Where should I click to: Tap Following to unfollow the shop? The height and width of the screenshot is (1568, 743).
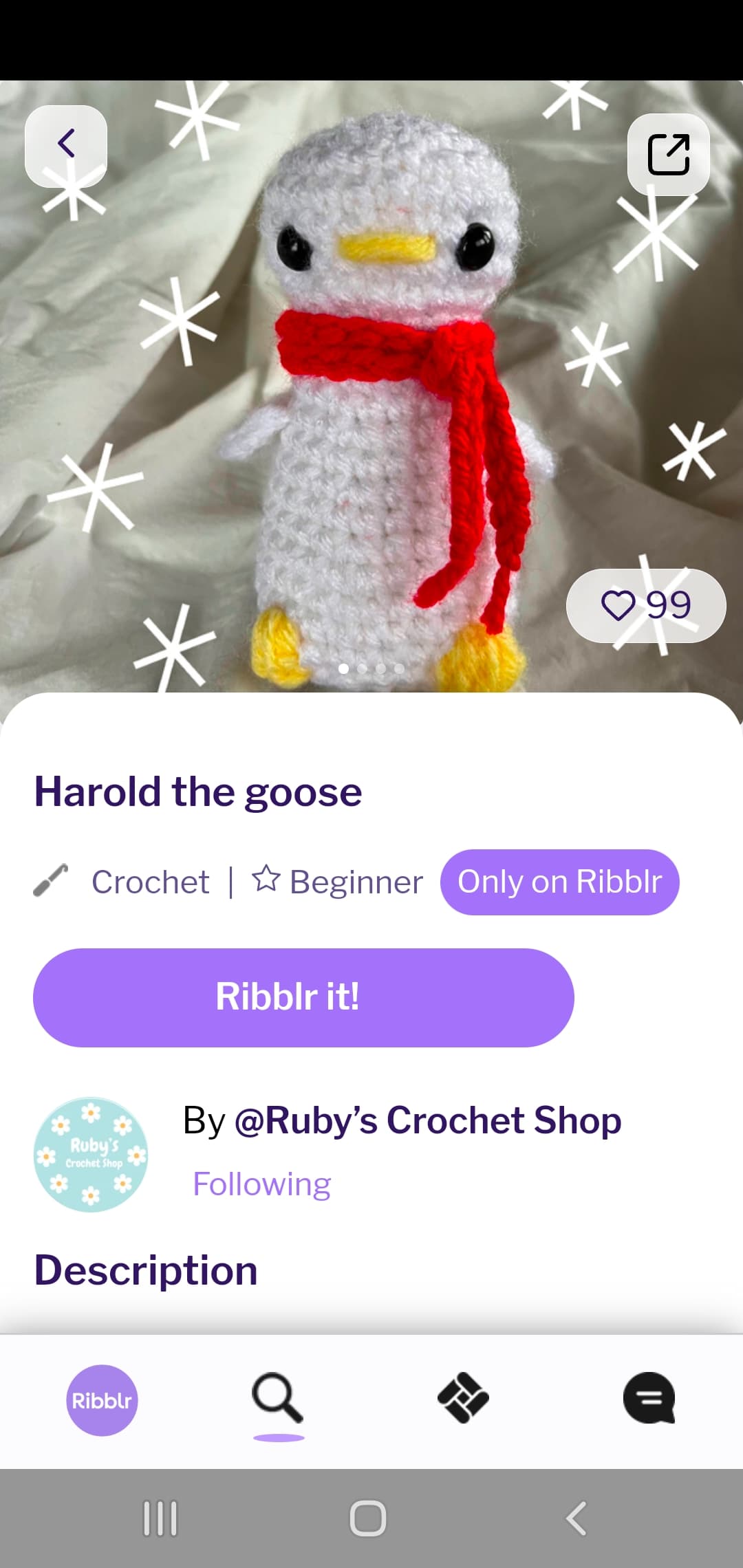pos(261,1184)
